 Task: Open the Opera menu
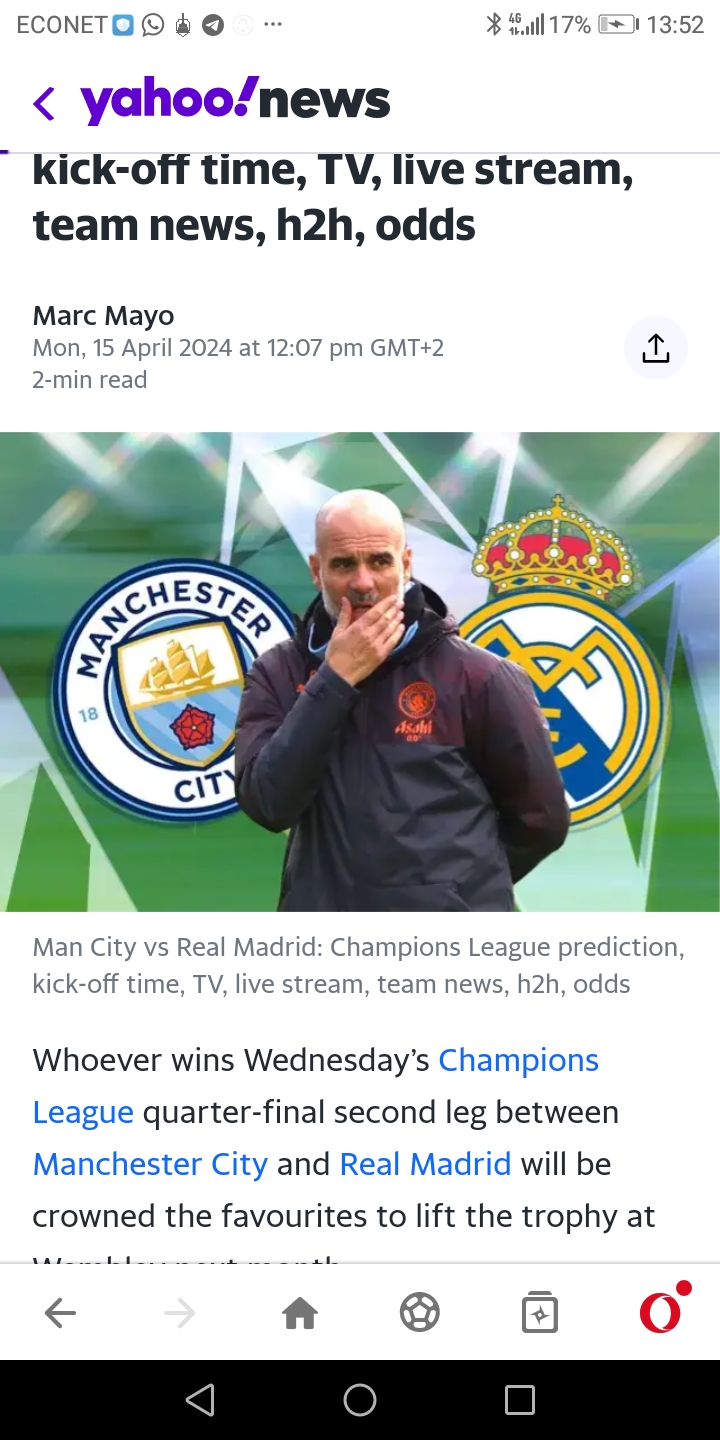coord(661,1313)
